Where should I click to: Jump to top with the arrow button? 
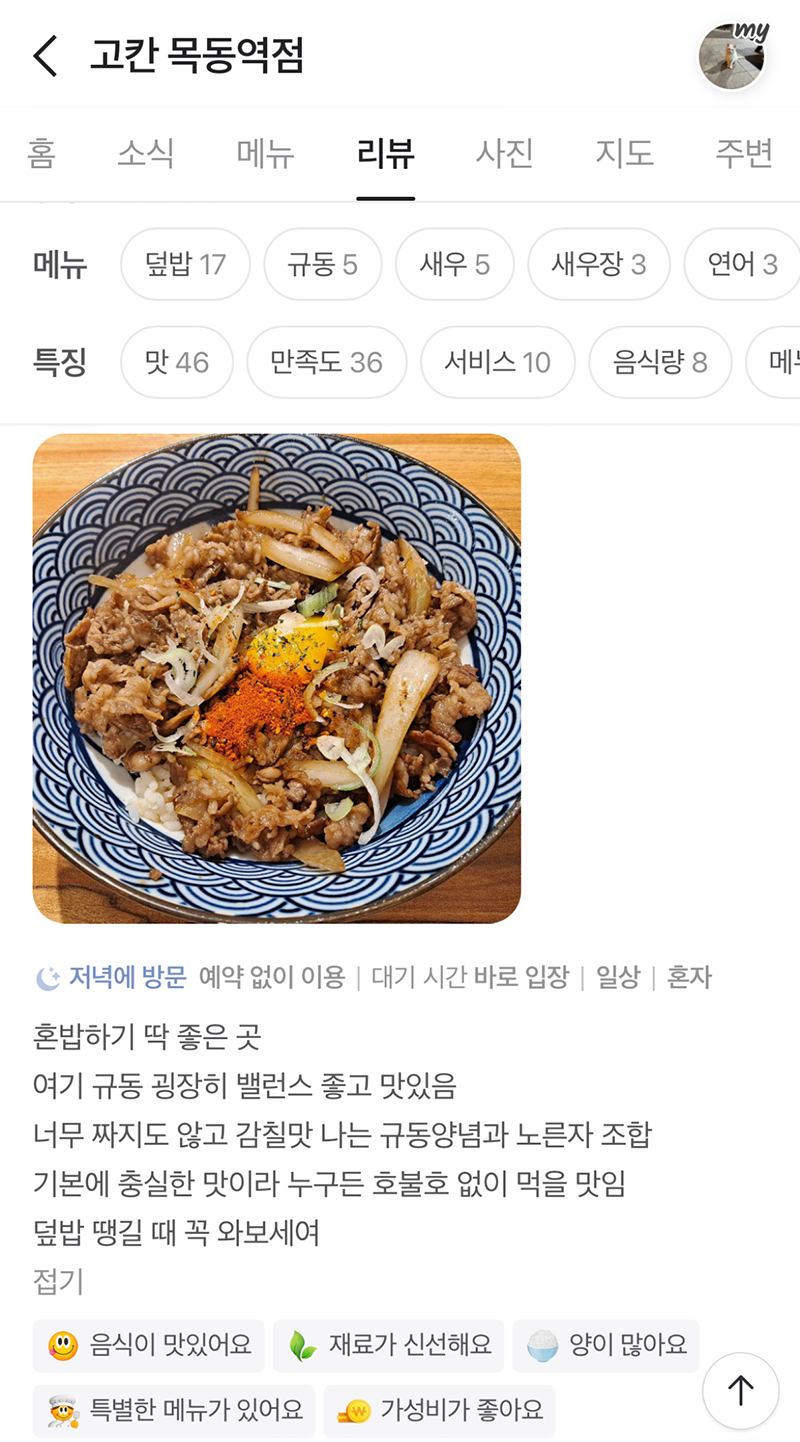[x=740, y=1390]
